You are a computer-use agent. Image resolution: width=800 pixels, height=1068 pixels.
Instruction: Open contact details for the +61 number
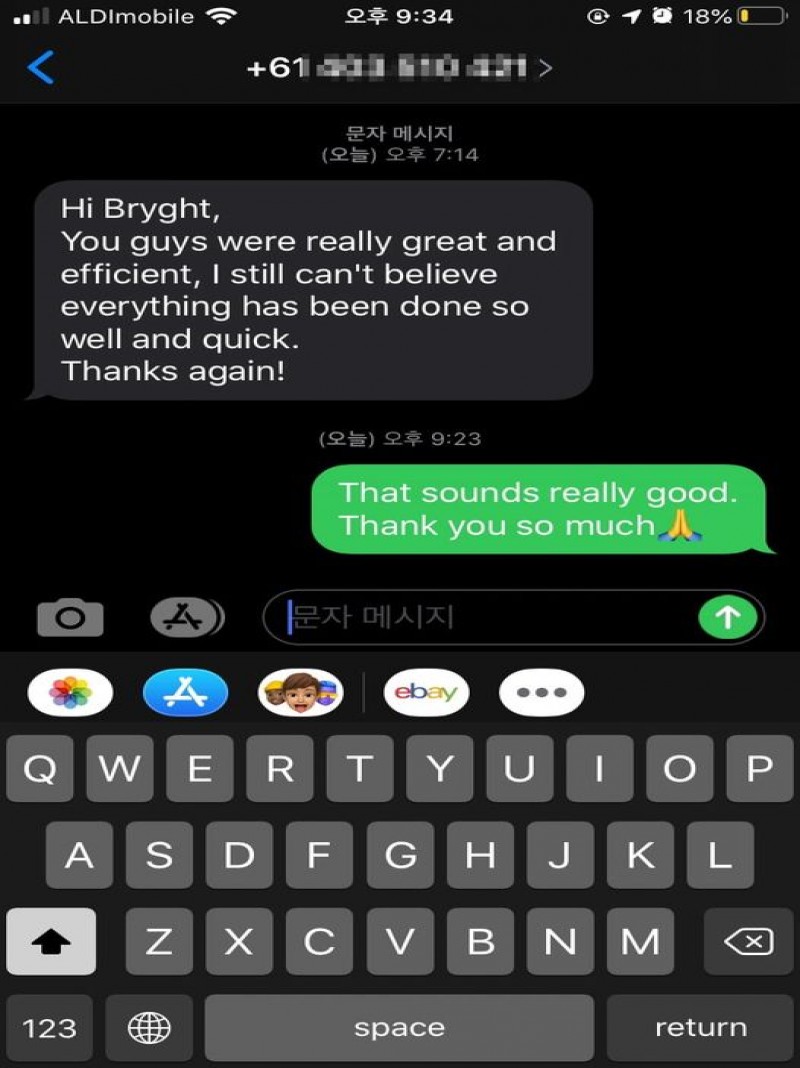pos(400,68)
